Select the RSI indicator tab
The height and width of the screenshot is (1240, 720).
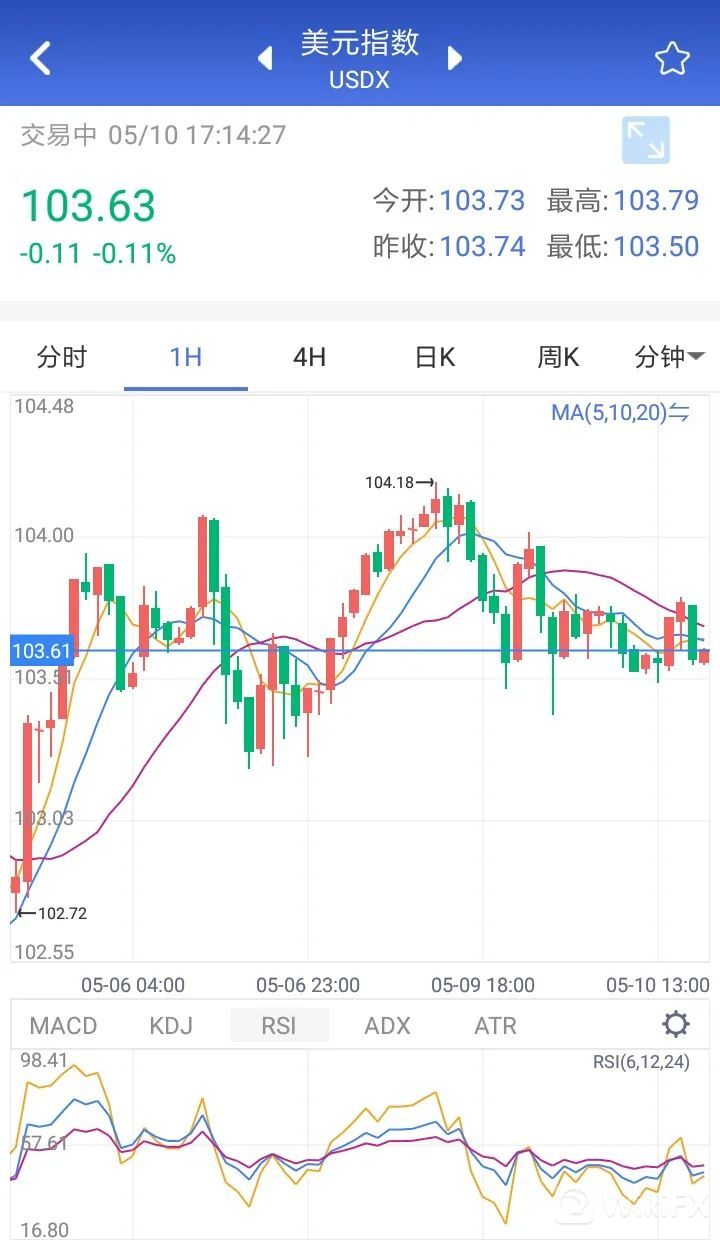point(279,1025)
